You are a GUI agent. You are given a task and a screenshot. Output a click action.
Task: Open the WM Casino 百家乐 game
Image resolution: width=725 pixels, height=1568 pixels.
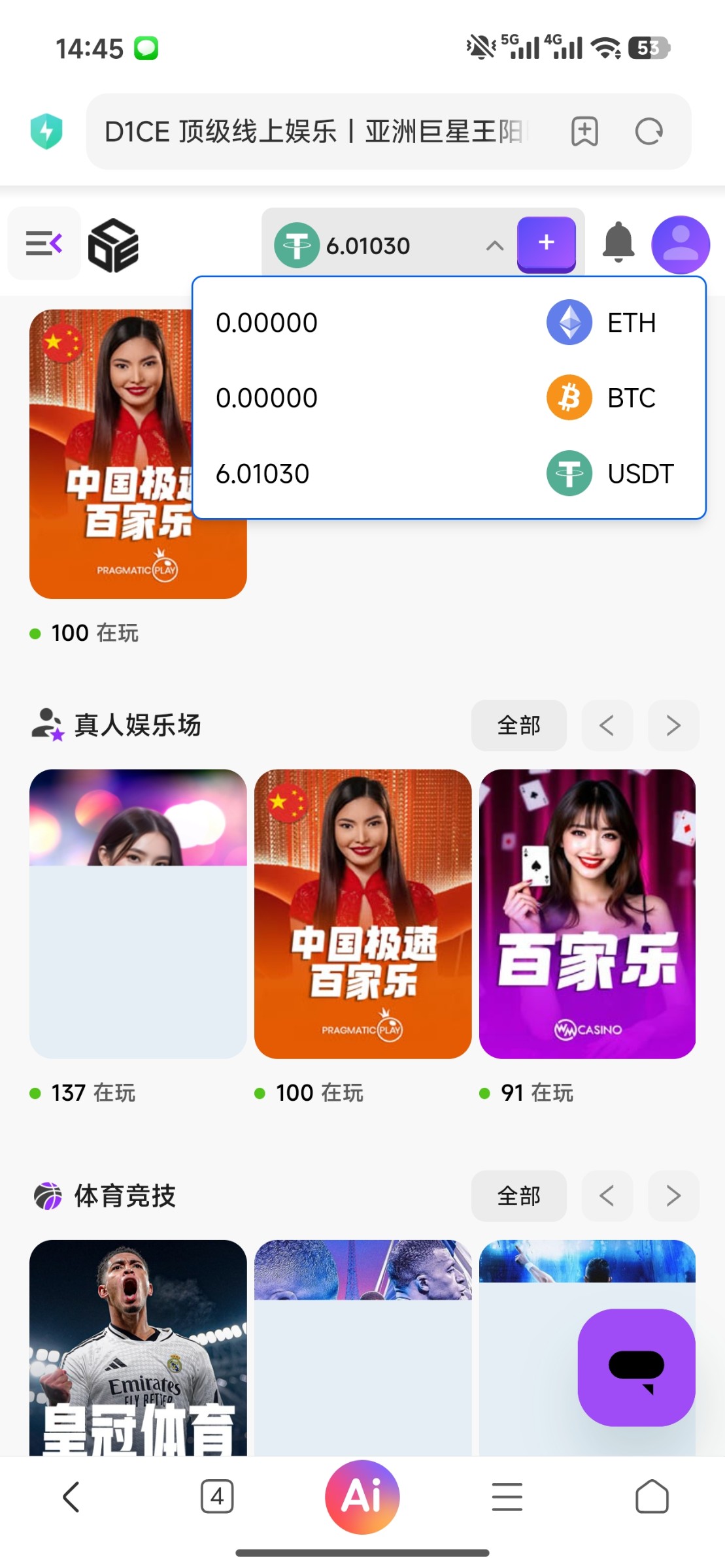(x=587, y=913)
